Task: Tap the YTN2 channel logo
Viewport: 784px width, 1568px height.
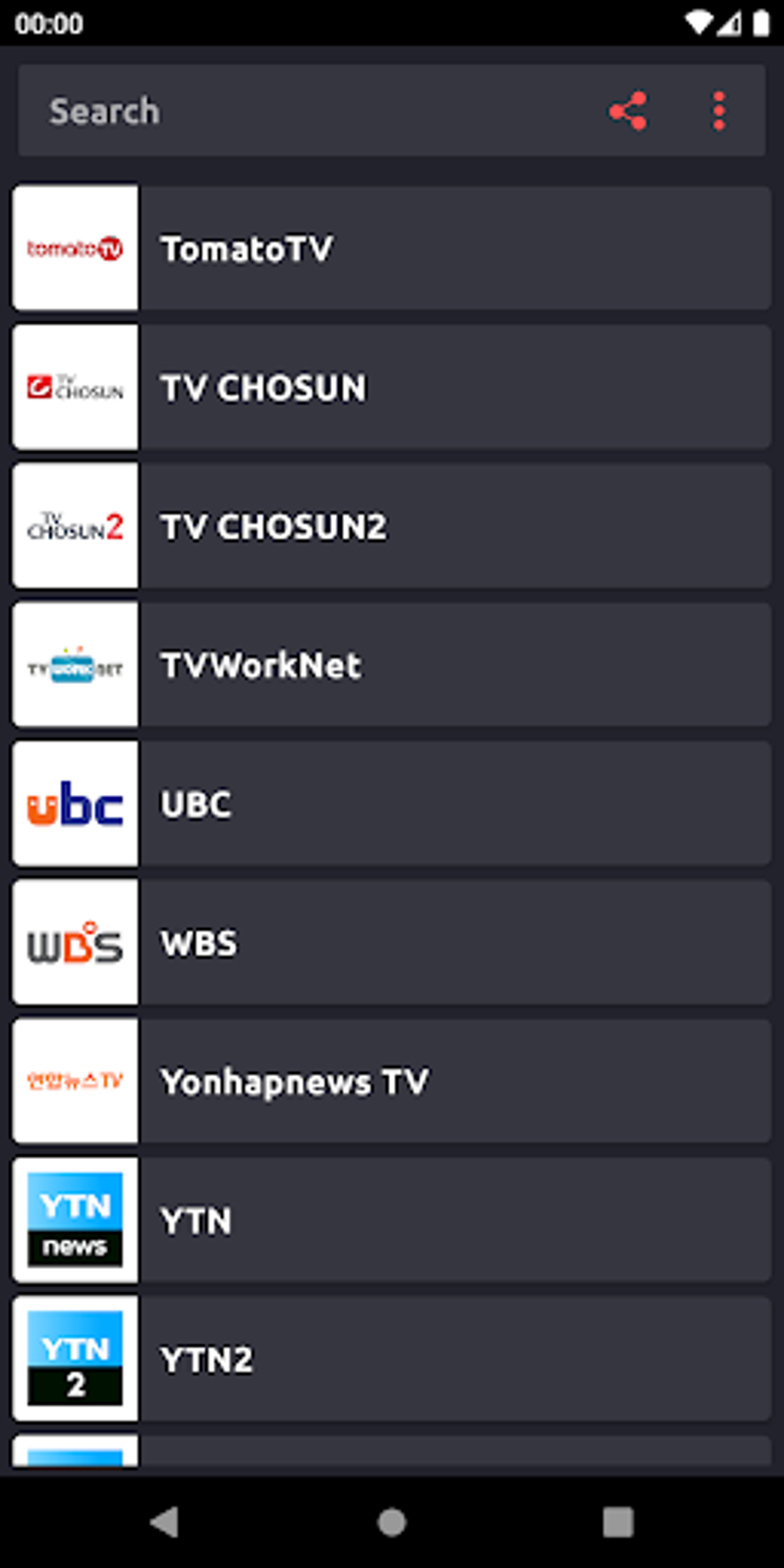Action: [x=75, y=1358]
